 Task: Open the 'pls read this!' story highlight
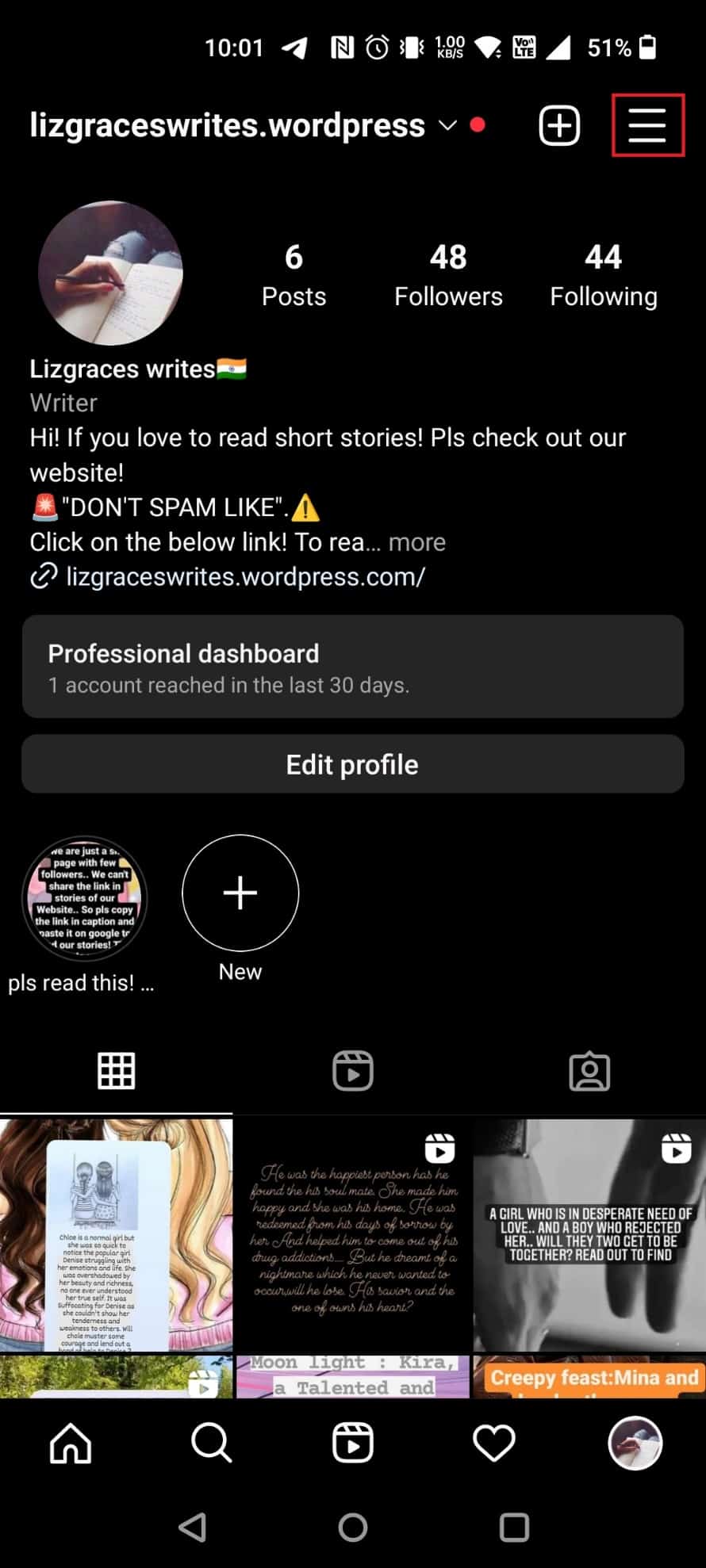[x=84, y=898]
